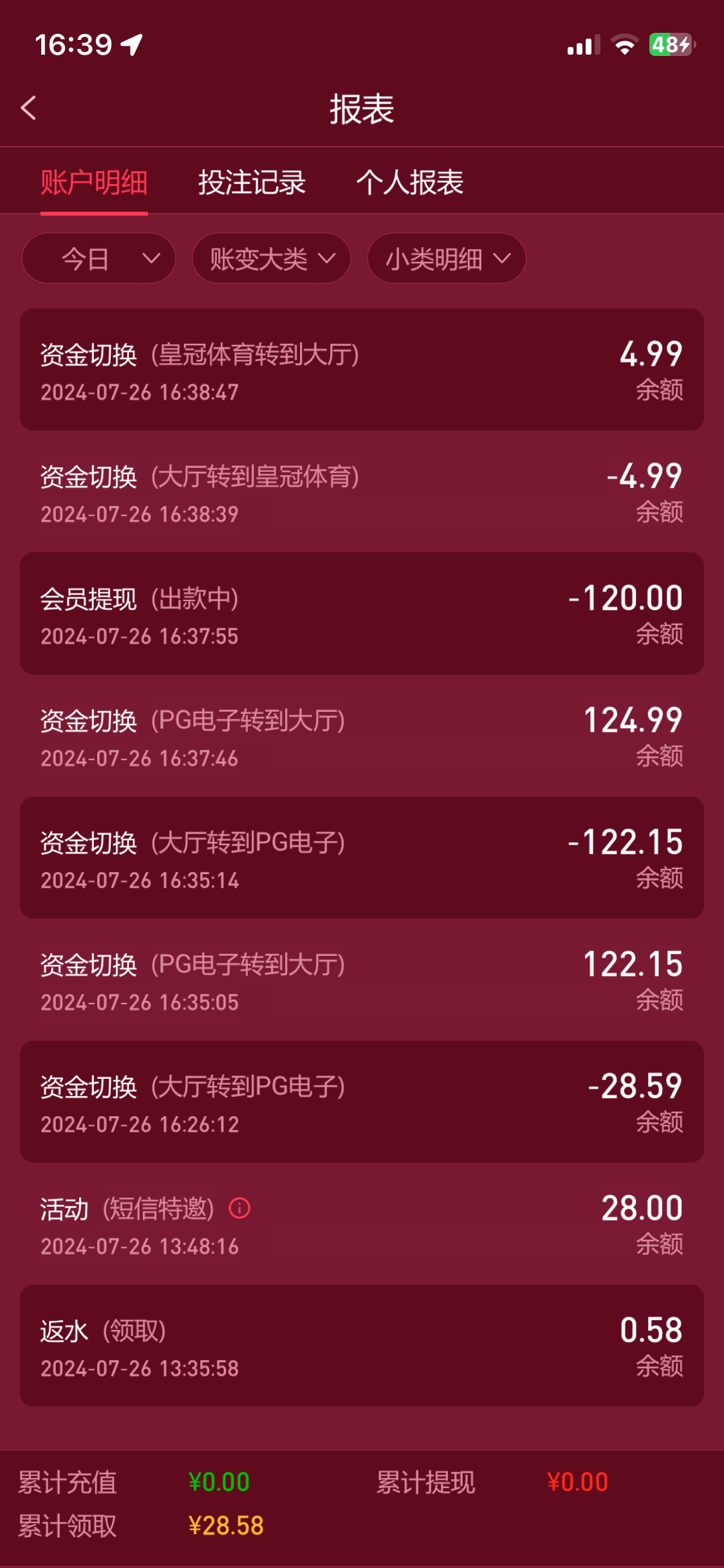Go back using the top-left arrow
Viewport: 724px width, 1568px height.
coord(28,108)
